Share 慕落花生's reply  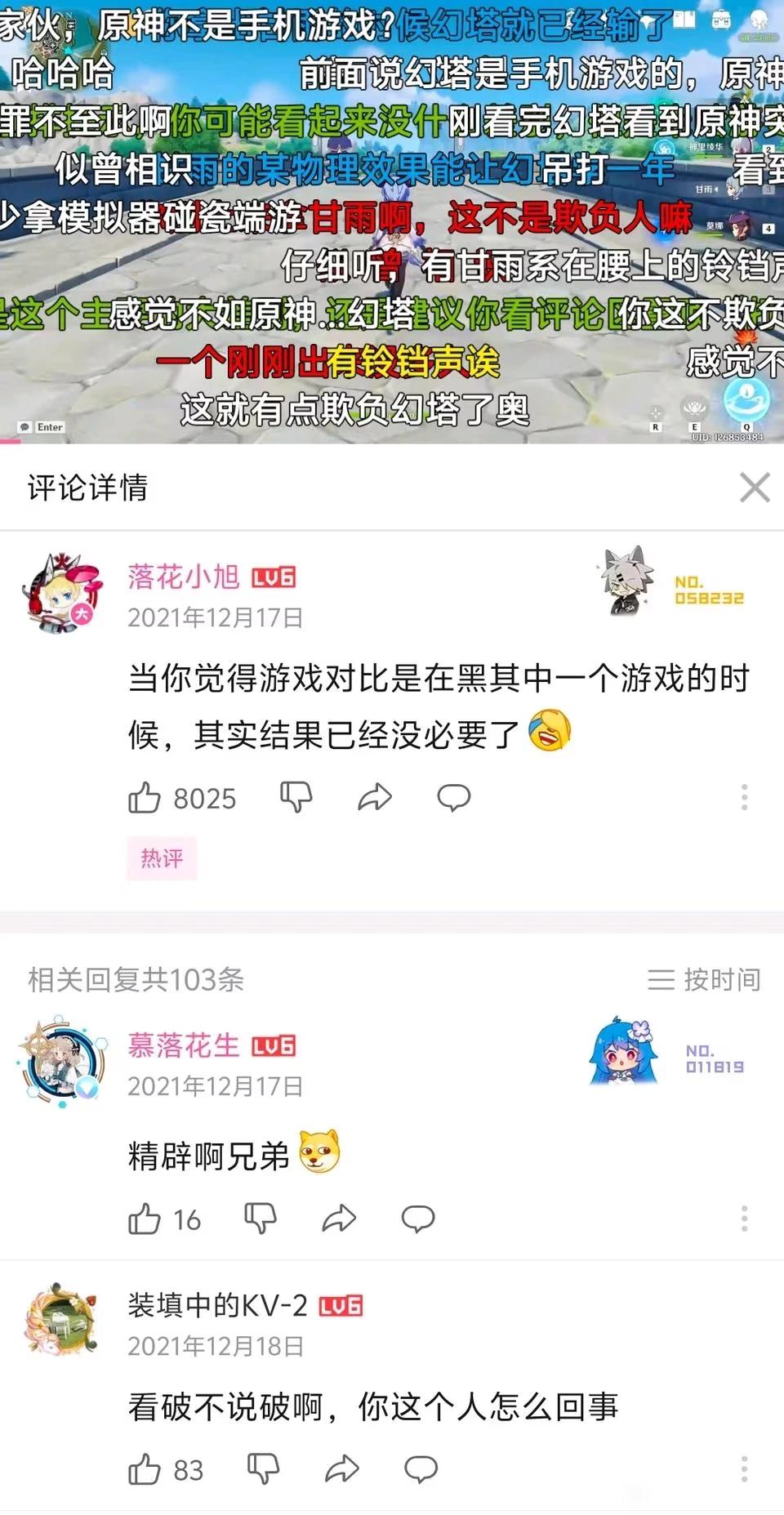pyautogui.click(x=339, y=1219)
